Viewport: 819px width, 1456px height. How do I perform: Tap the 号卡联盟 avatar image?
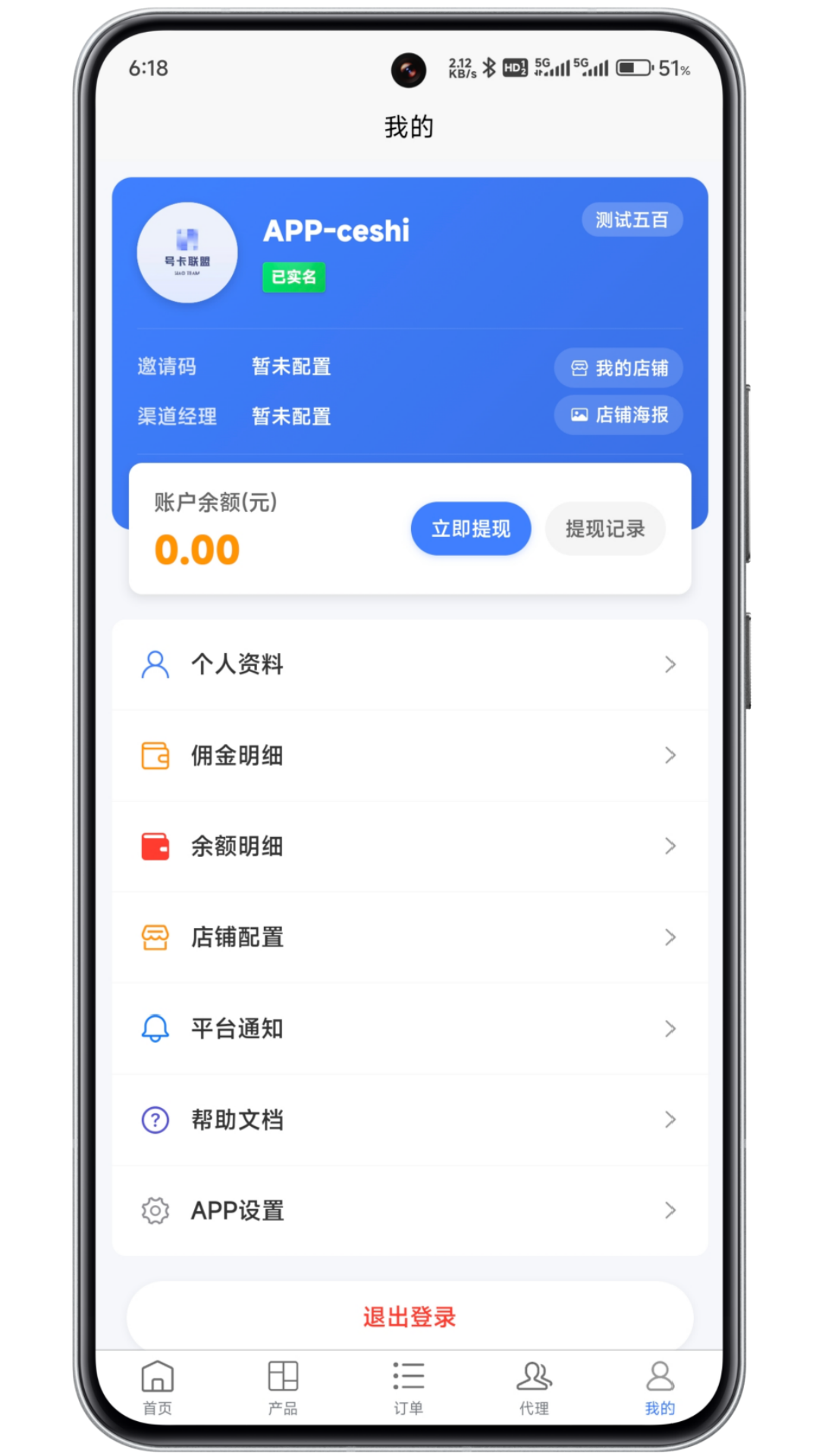(x=187, y=255)
